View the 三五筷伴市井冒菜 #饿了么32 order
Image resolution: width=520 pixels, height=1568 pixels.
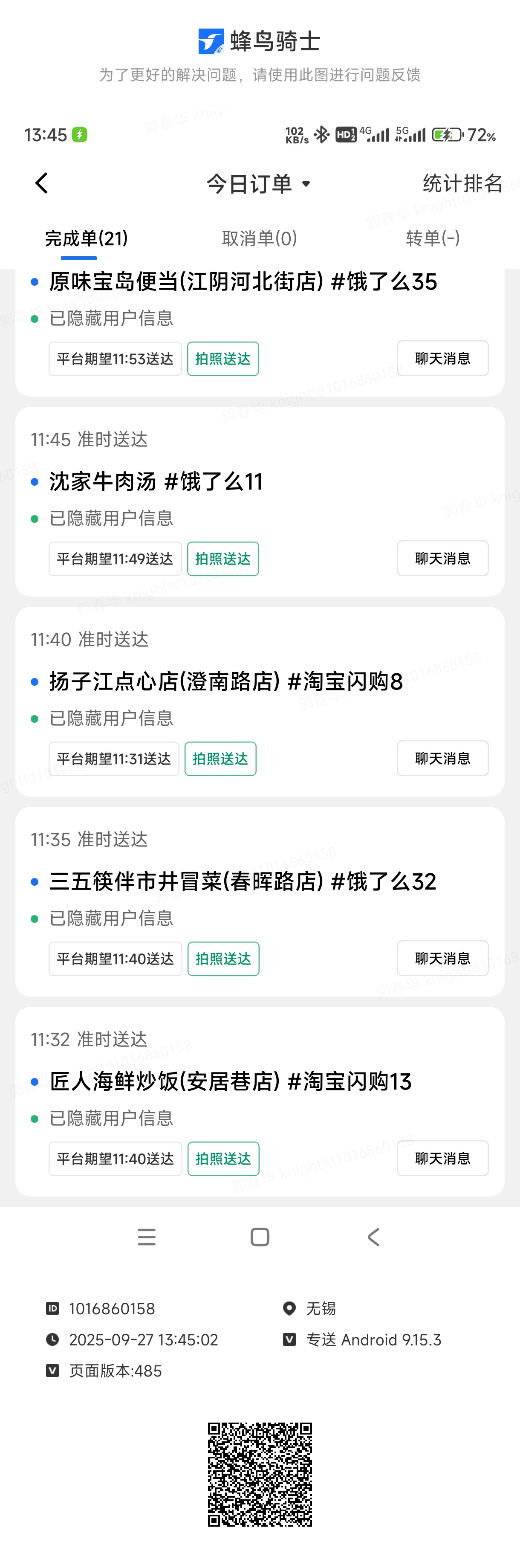pyautogui.click(x=243, y=881)
